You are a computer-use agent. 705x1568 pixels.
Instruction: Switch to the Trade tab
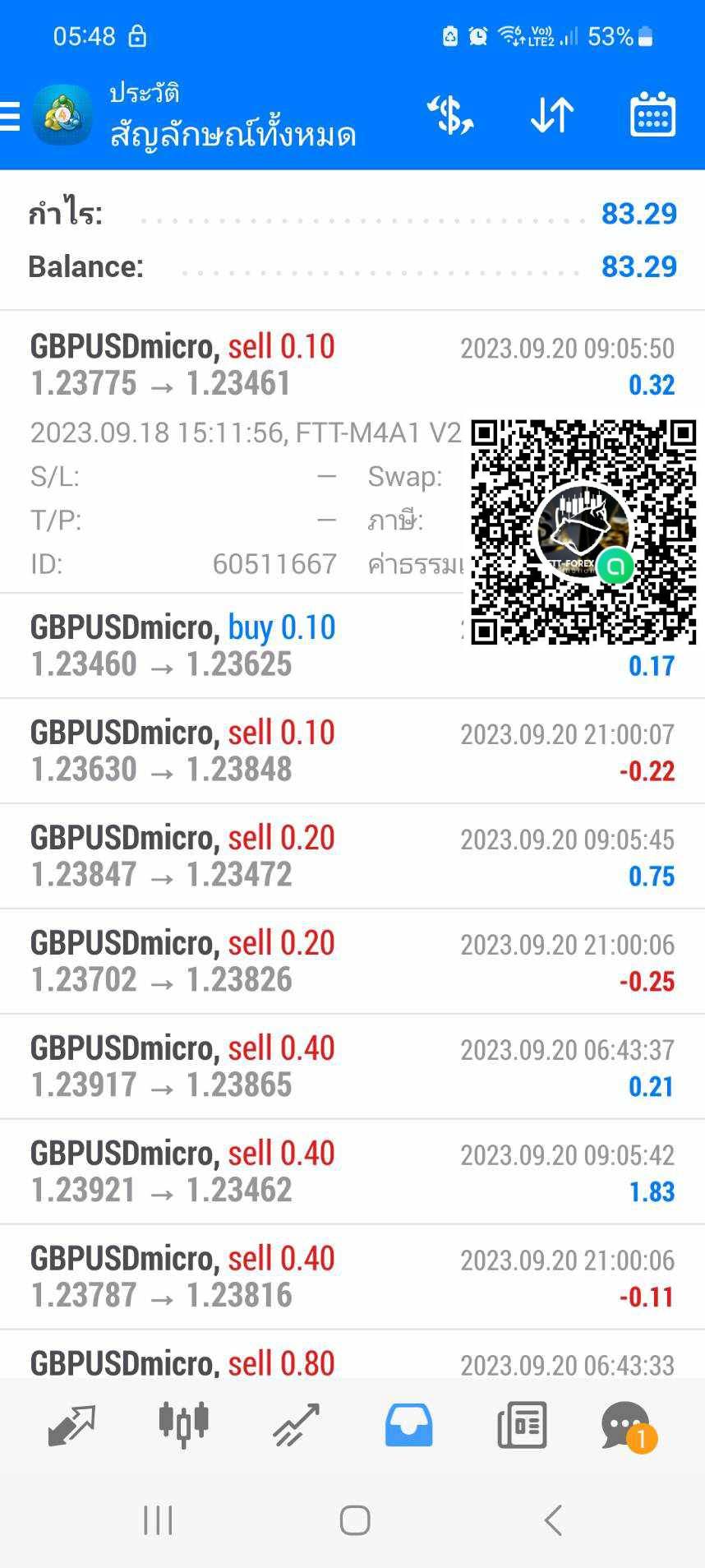pos(296,1425)
